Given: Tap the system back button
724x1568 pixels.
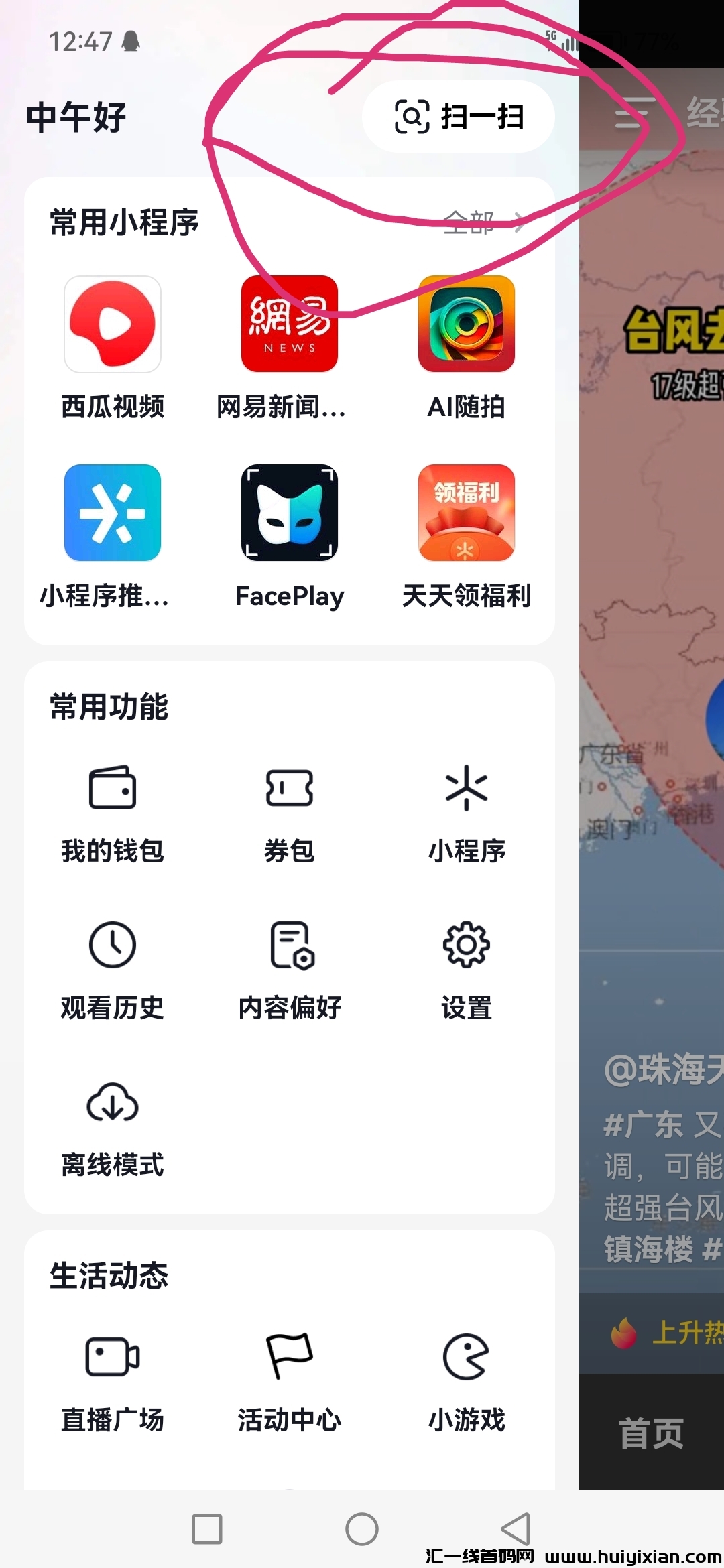Looking at the screenshot, I should [x=516, y=1529].
